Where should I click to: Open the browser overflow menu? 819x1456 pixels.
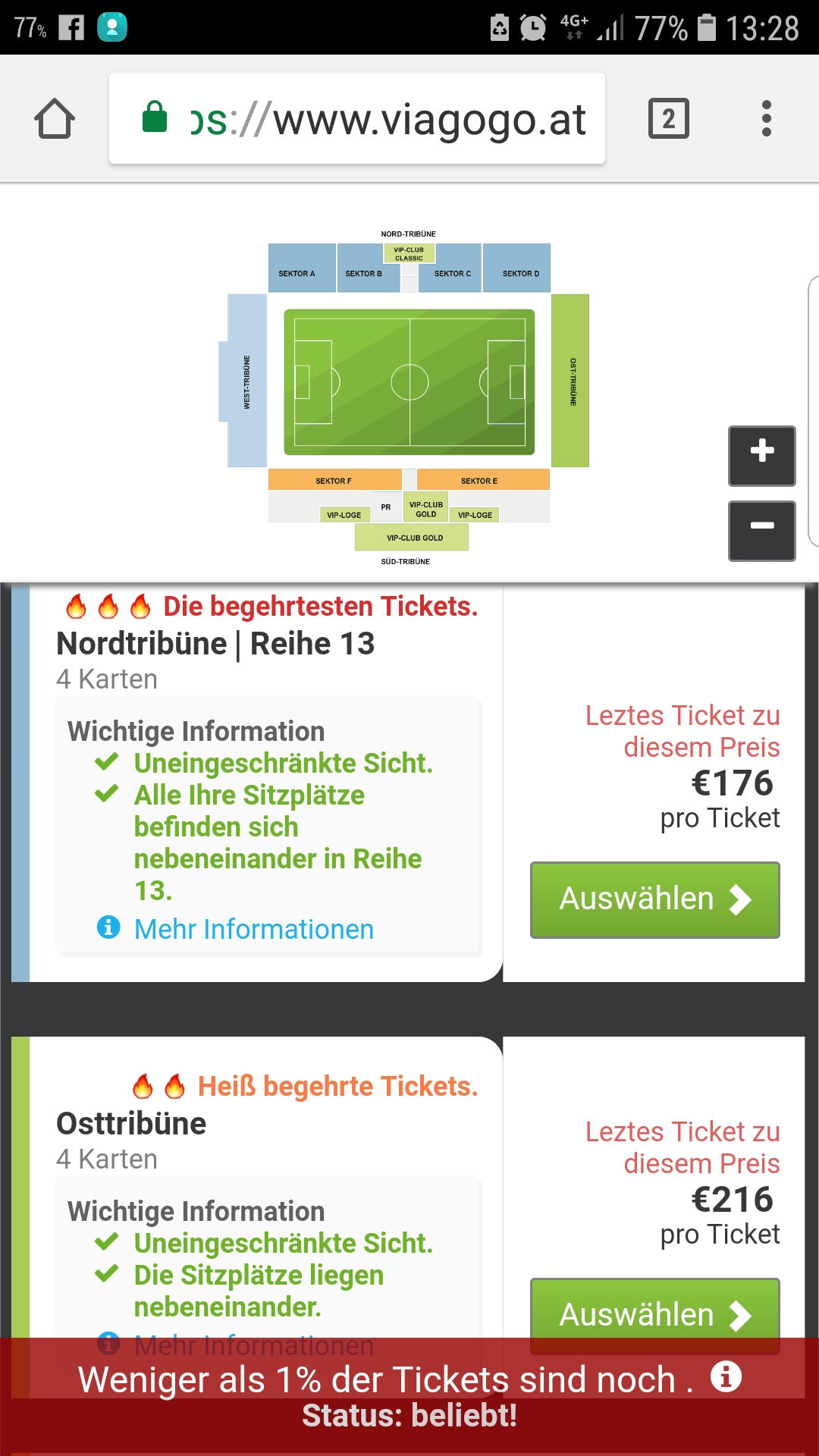767,118
